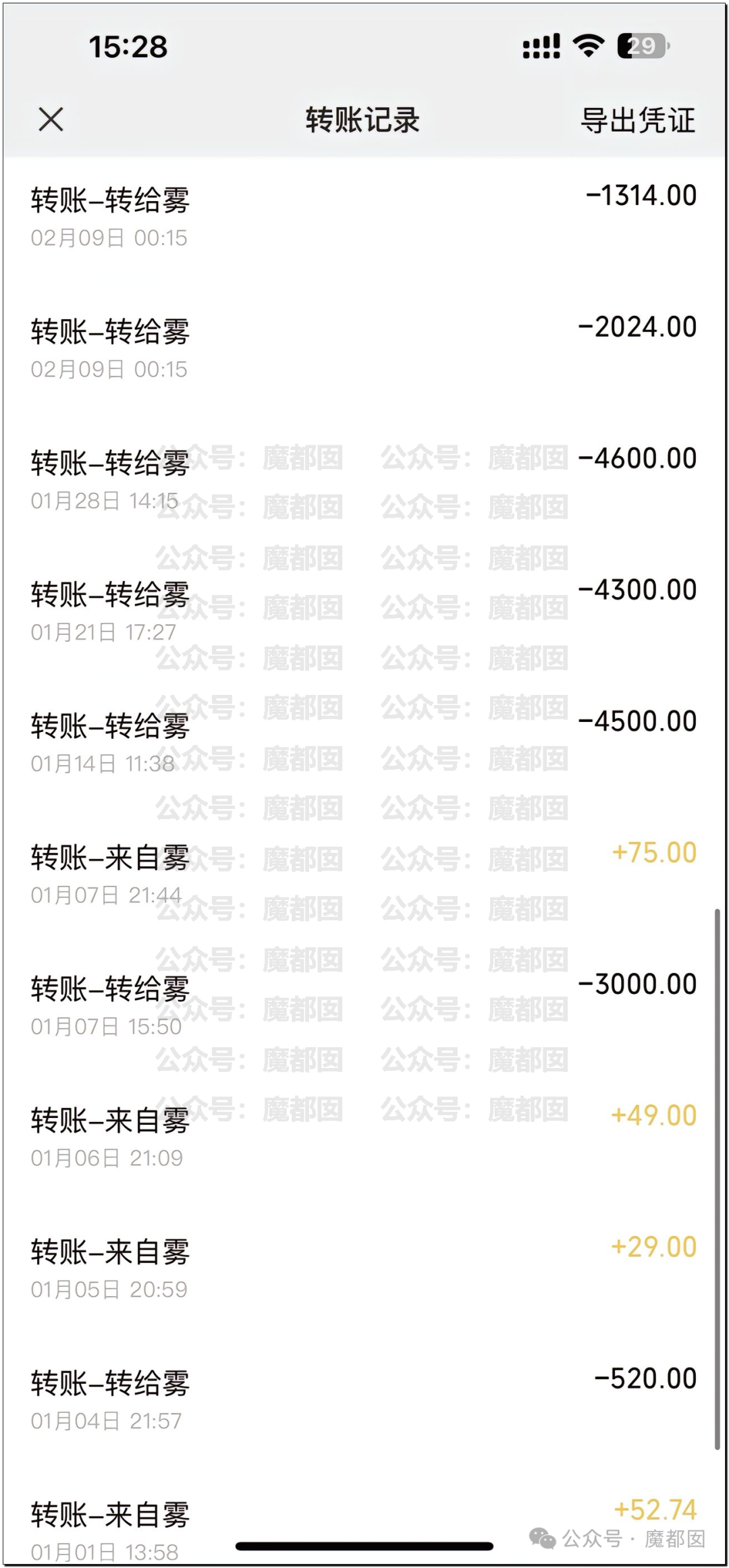Close the 转账记录 screen
The width and height of the screenshot is (729, 1568).
pyautogui.click(x=51, y=120)
